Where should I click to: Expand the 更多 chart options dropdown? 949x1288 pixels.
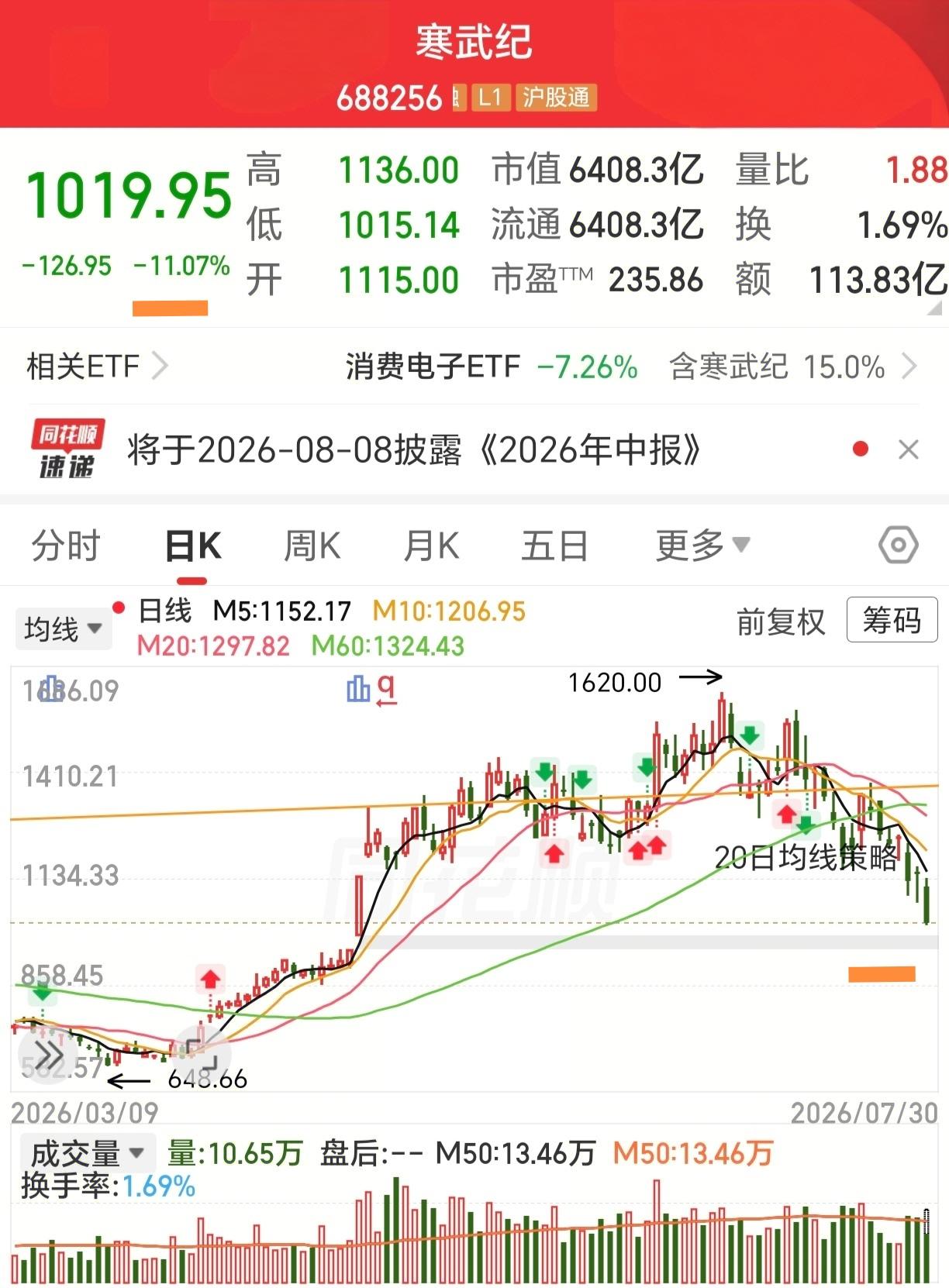(x=702, y=546)
